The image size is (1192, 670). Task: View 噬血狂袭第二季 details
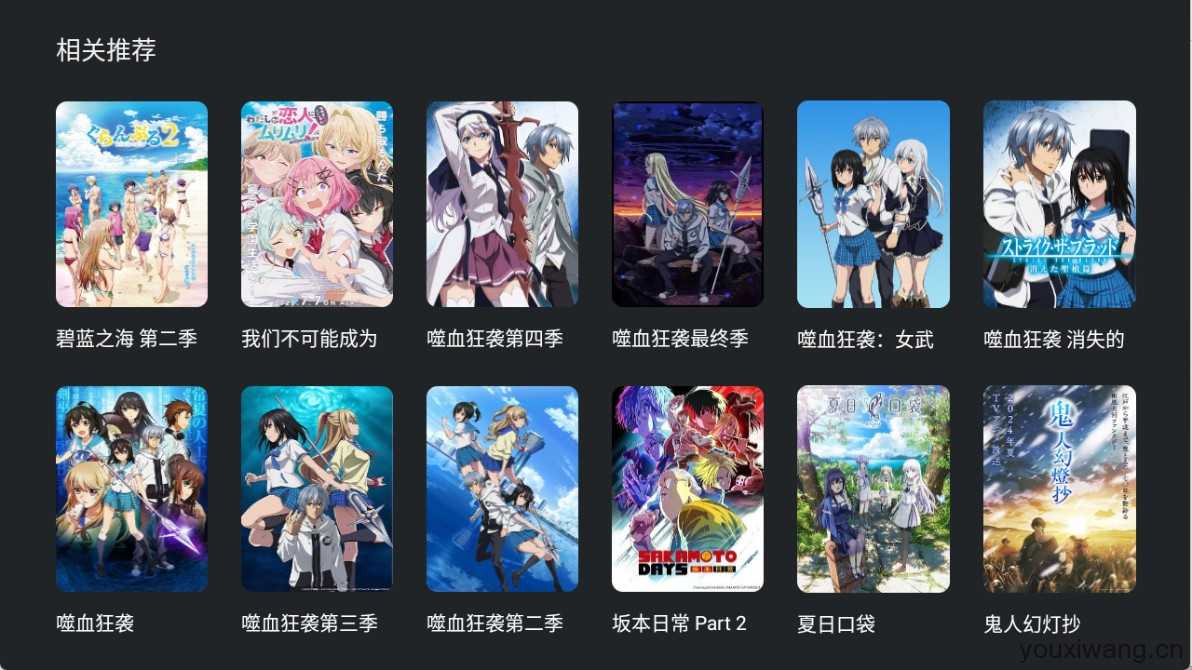[x=502, y=489]
